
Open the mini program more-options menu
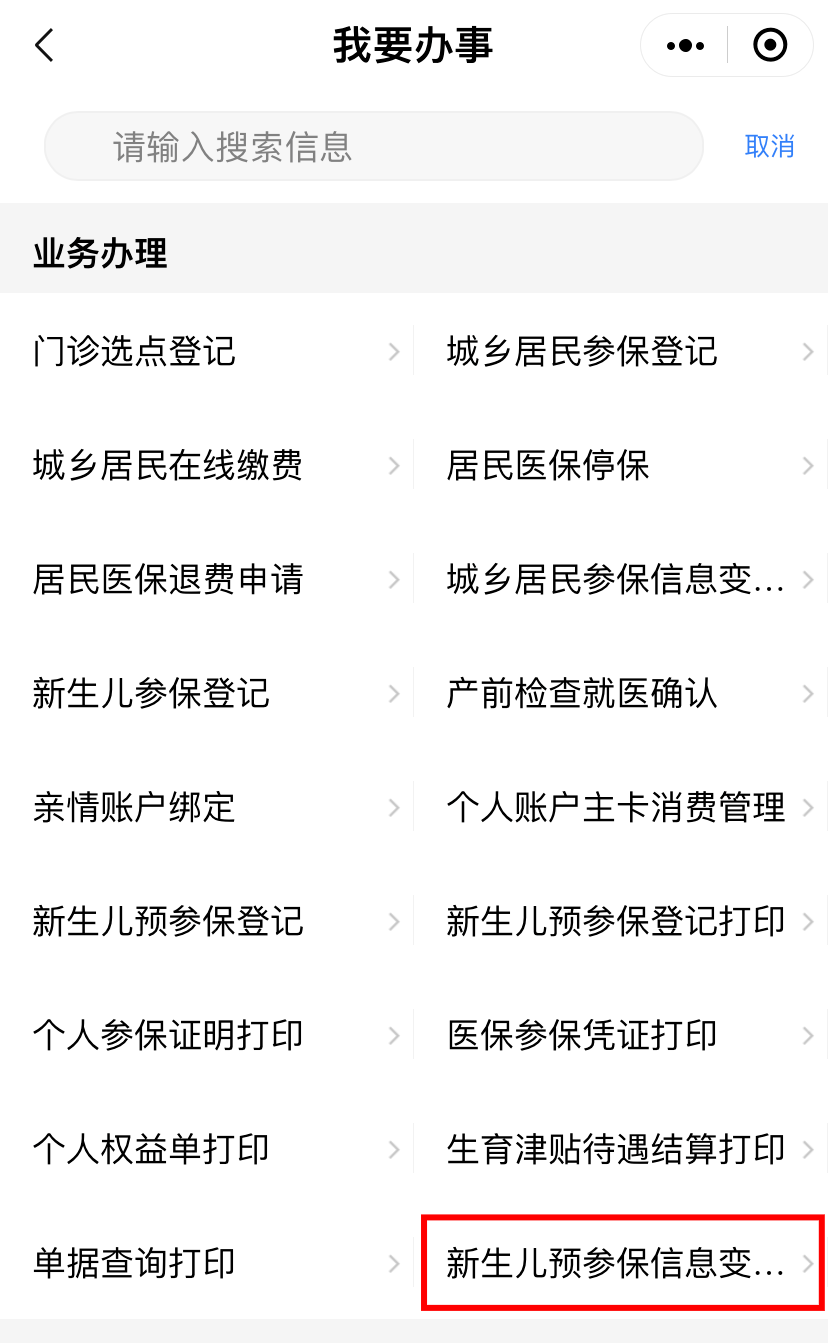pos(685,46)
